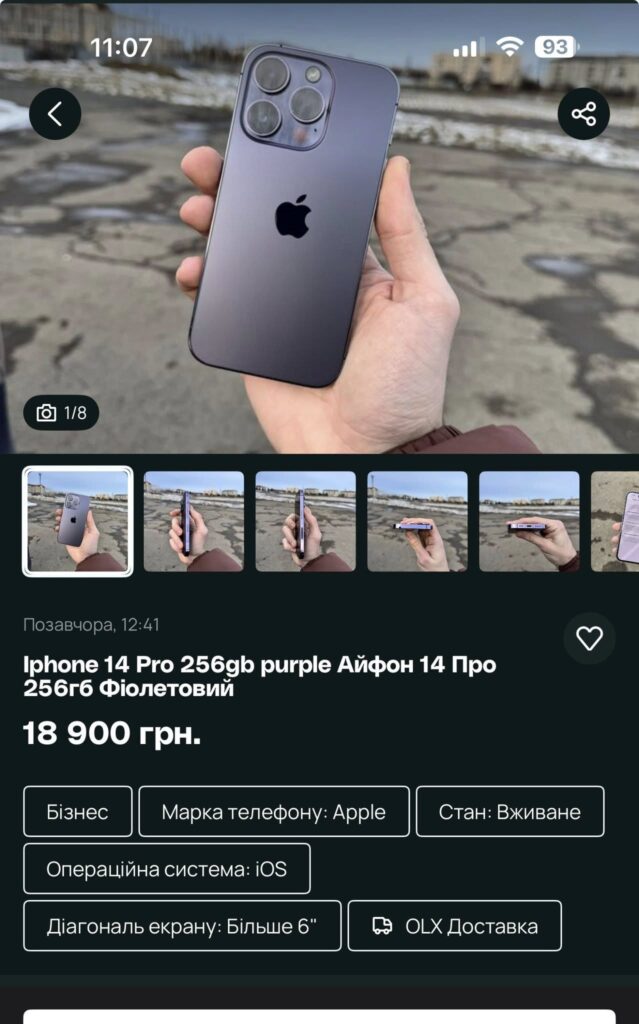Share this iPhone 14 Pro listing

(x=583, y=114)
